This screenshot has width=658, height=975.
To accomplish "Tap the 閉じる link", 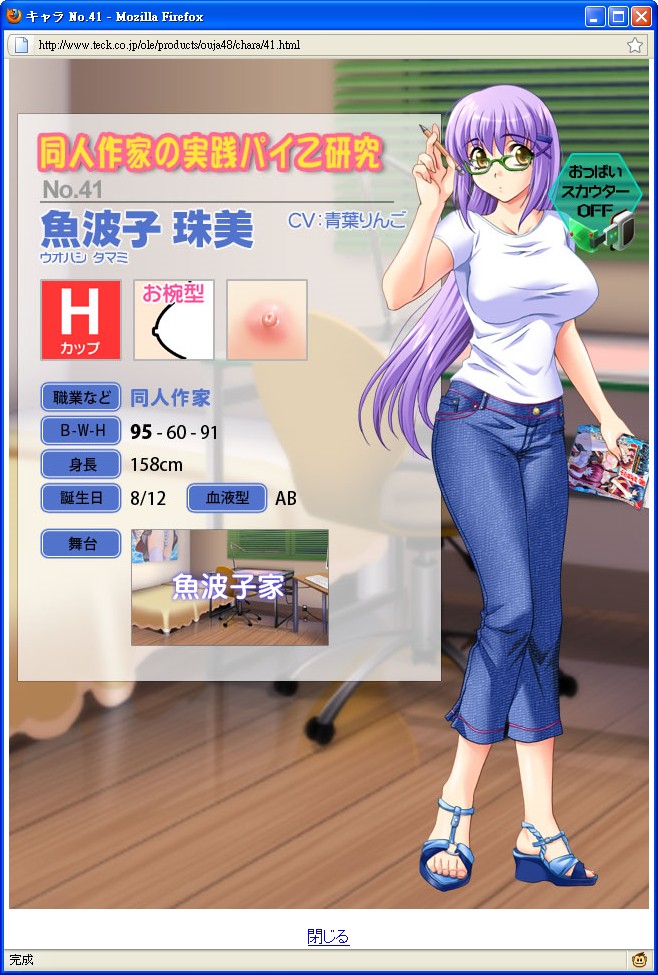I will 328,937.
